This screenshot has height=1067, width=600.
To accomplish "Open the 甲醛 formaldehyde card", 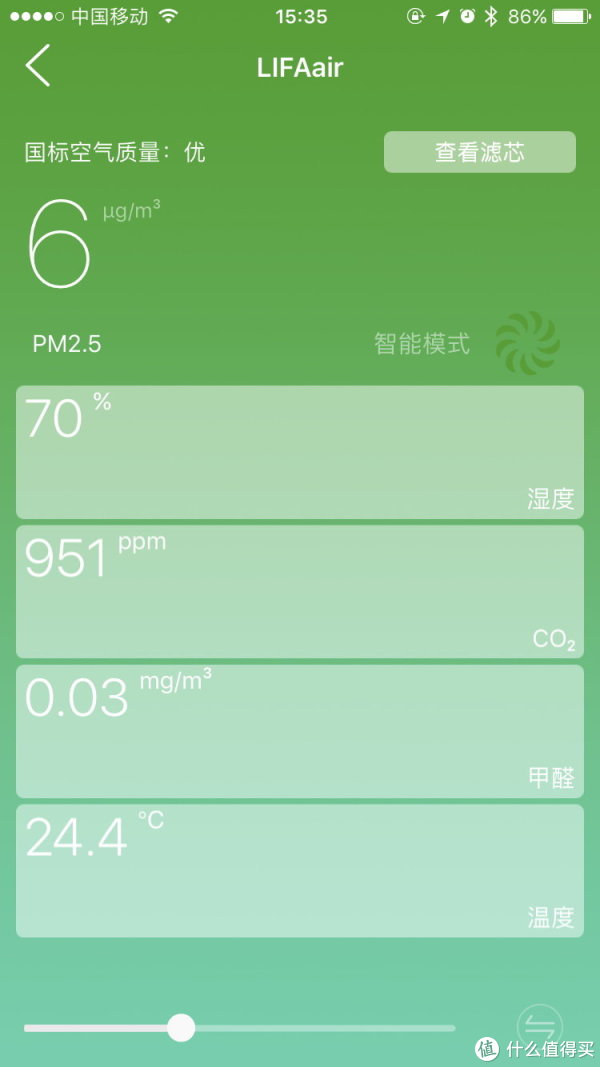I will [300, 731].
